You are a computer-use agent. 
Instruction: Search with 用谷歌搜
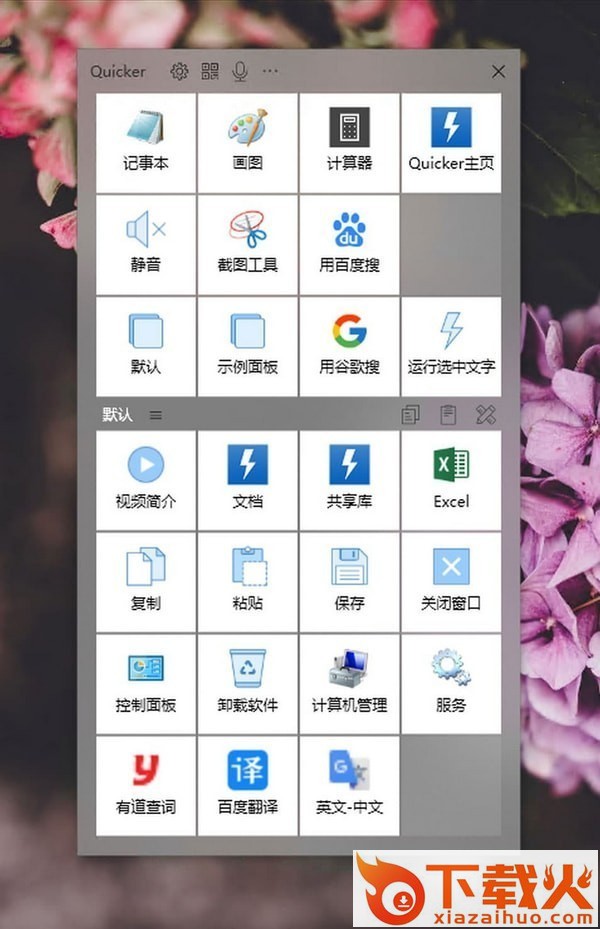pos(349,345)
